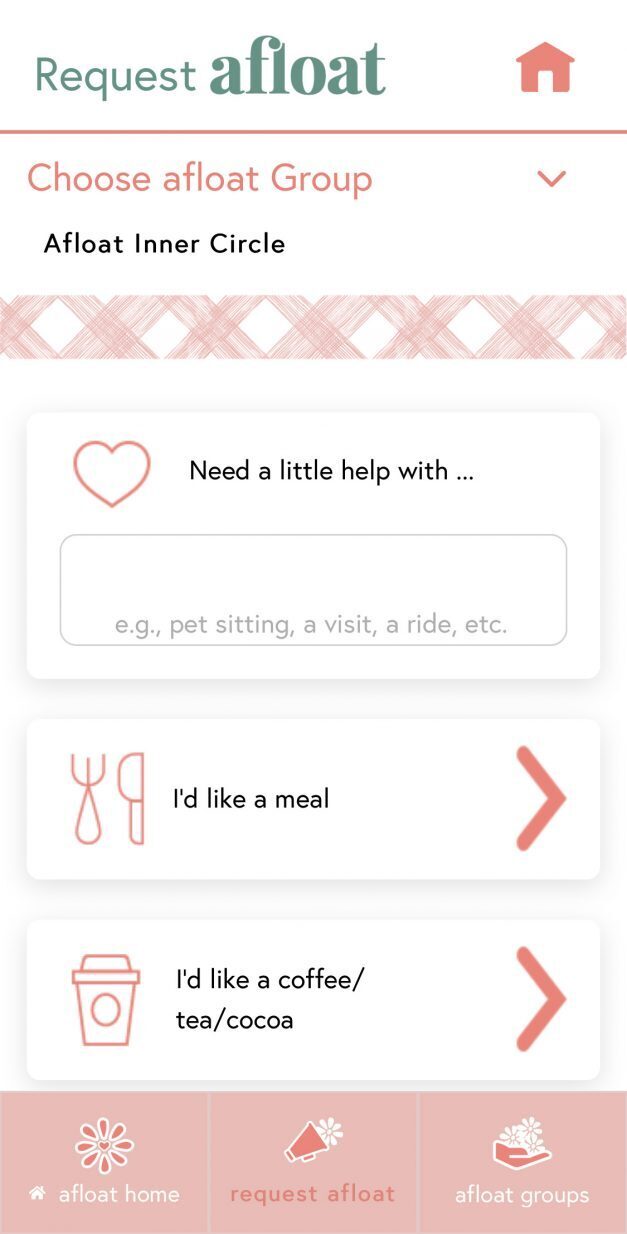Tap the home icon in the header
This screenshot has height=1234, width=627.
[545, 69]
